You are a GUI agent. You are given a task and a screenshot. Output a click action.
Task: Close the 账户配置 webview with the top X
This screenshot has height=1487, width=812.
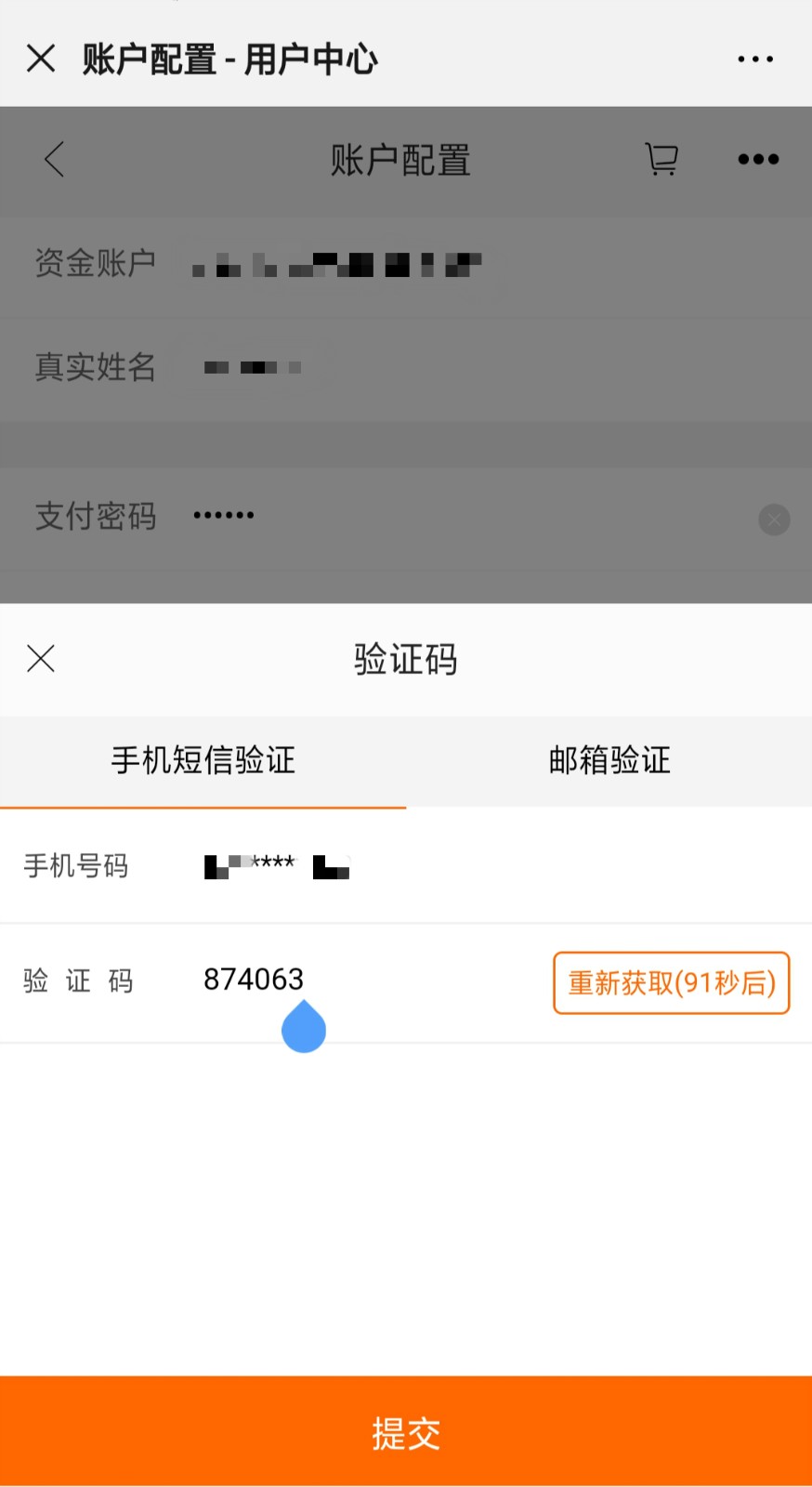coord(41,59)
